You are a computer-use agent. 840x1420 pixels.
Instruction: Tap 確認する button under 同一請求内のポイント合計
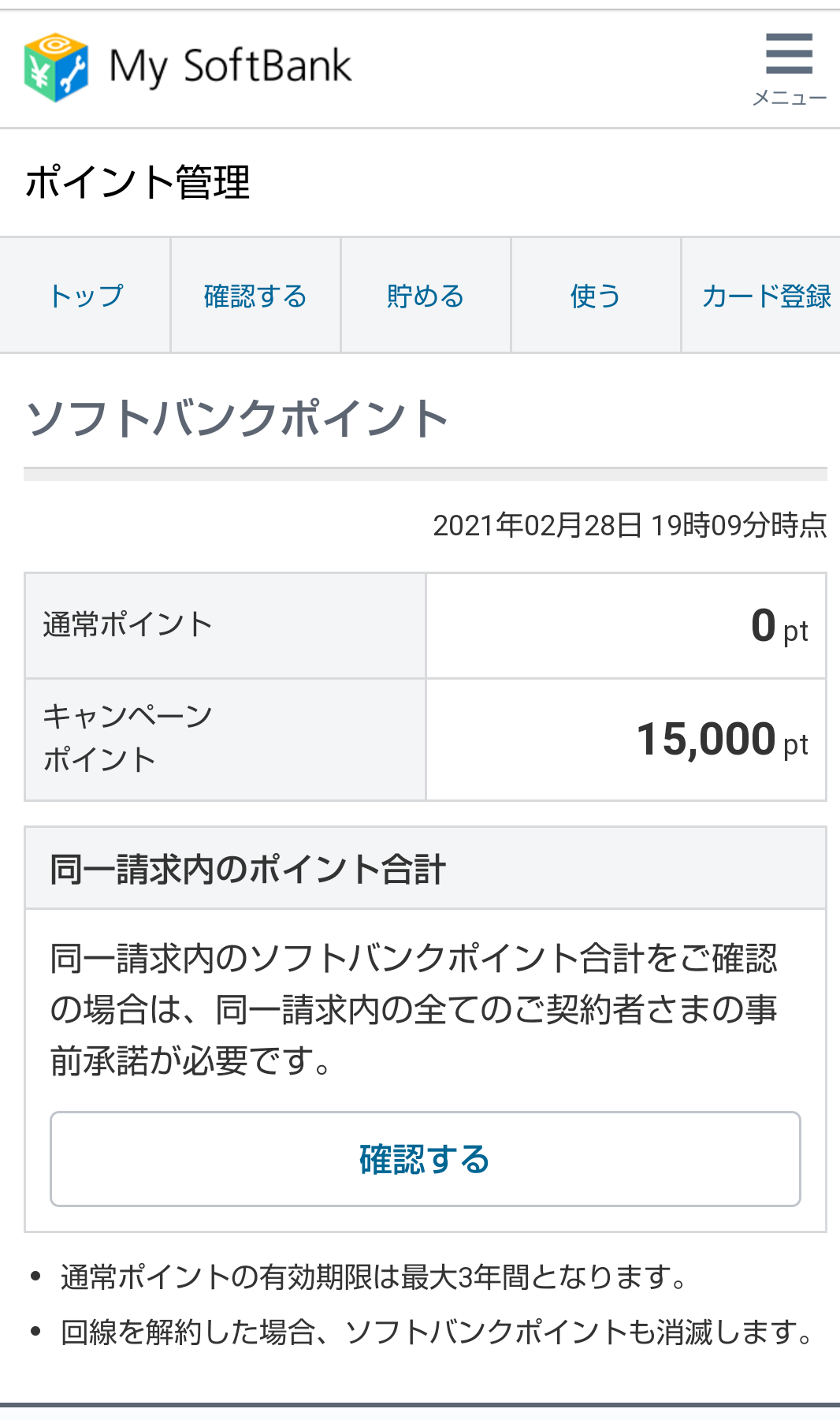[426, 1159]
